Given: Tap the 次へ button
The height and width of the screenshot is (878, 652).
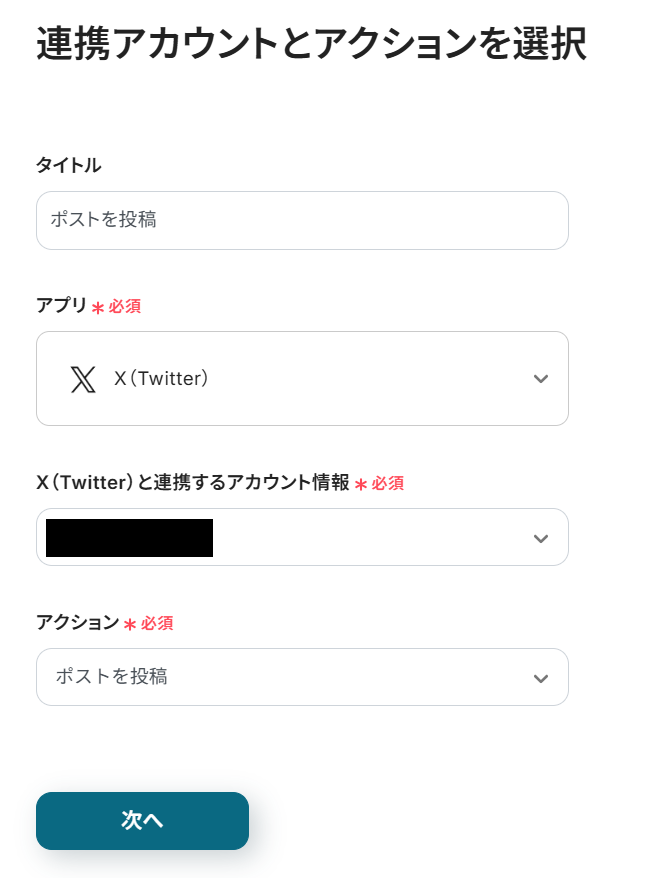Looking at the screenshot, I should 142,820.
